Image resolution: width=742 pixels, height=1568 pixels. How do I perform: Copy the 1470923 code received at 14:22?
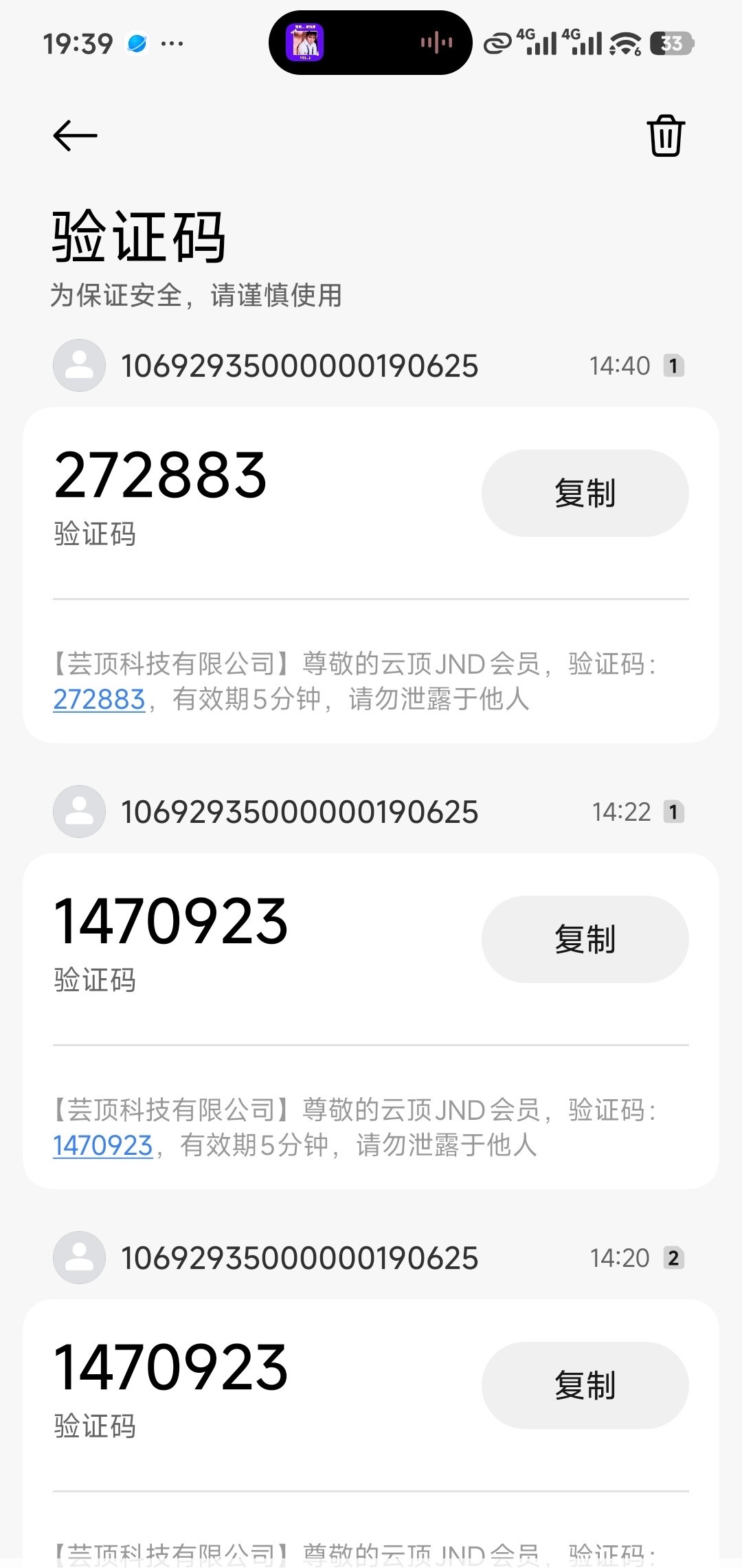pyautogui.click(x=585, y=939)
